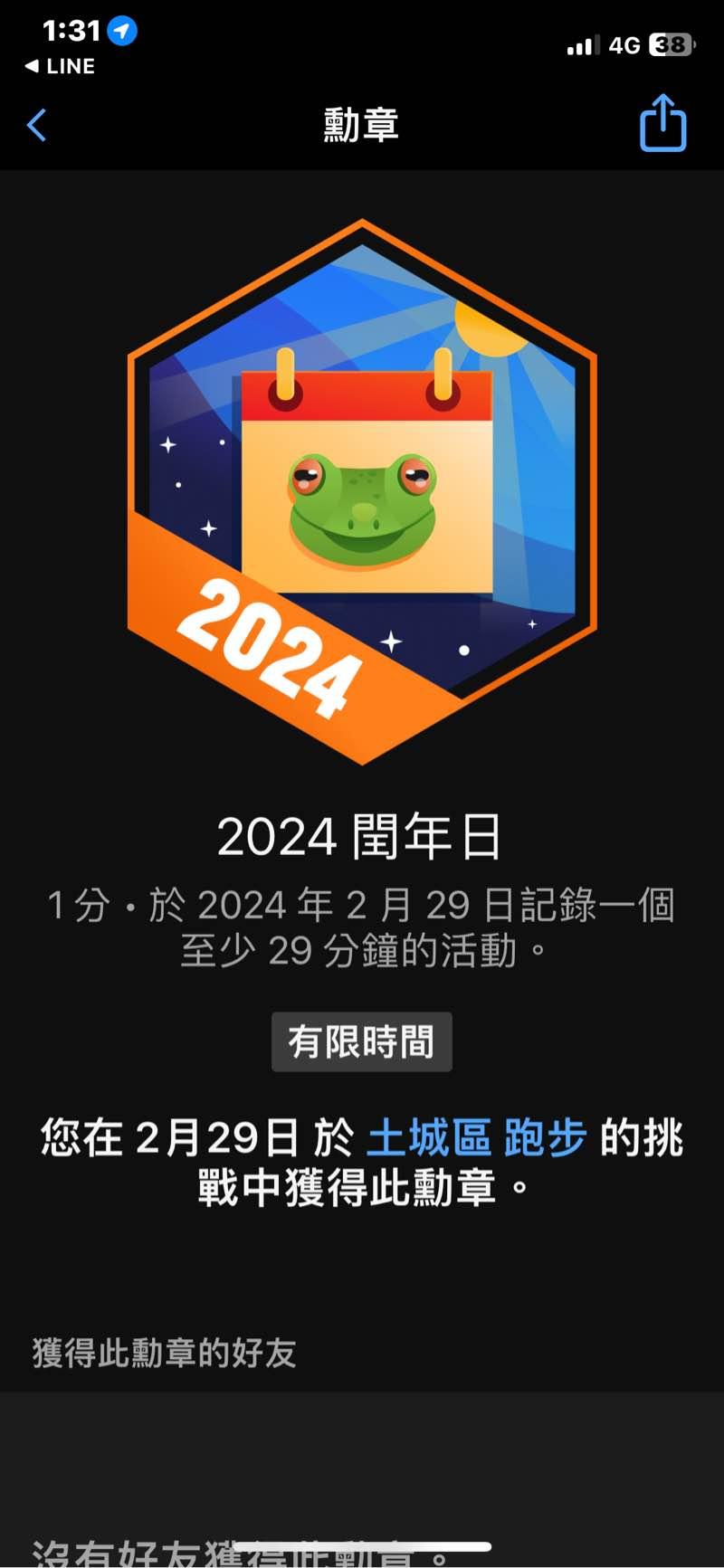Viewport: 724px width, 1568px height.
Task: Open the 土城區 跑步 activity link
Action: tap(476, 1137)
